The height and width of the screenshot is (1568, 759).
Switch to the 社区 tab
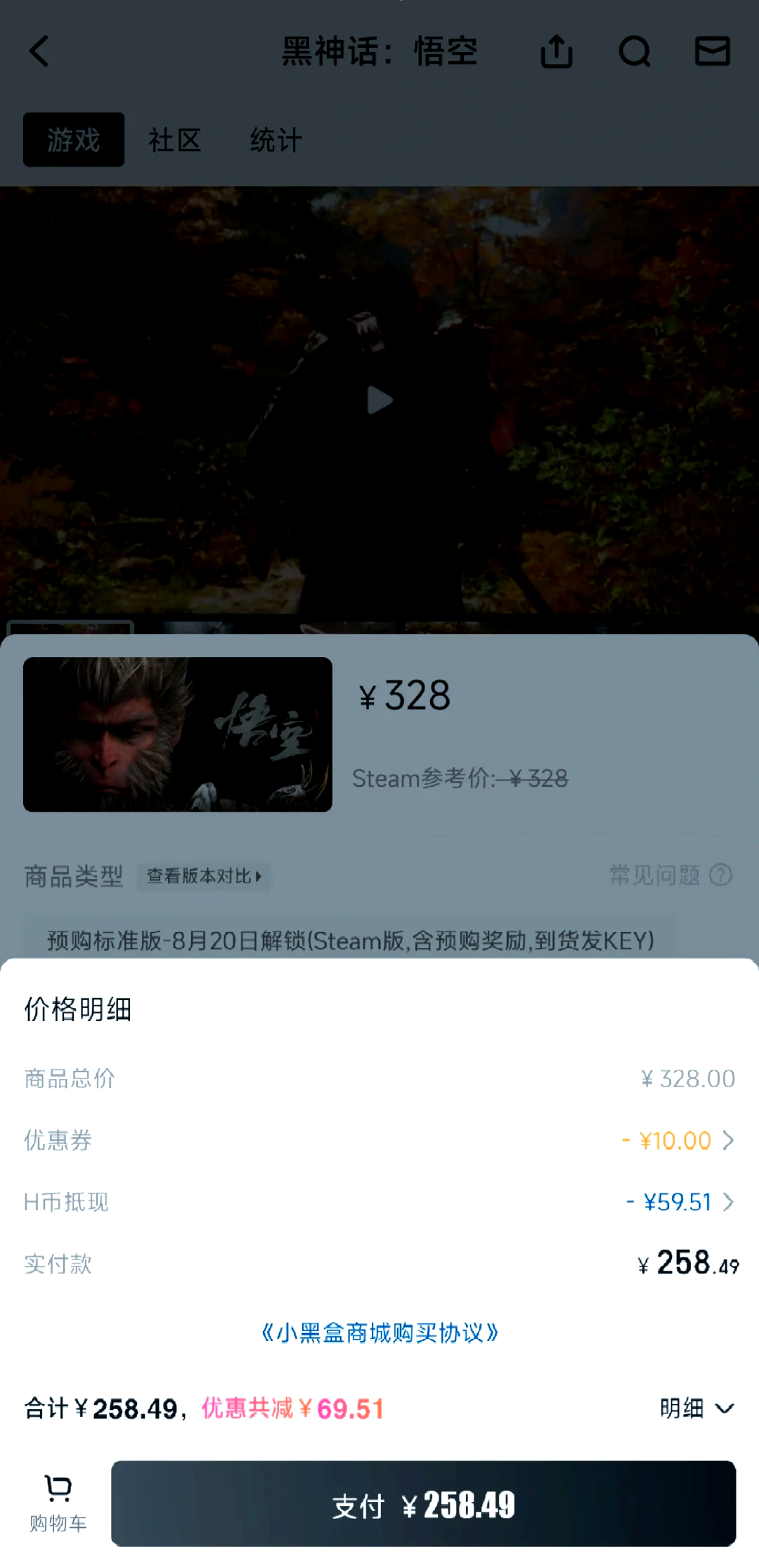[174, 139]
